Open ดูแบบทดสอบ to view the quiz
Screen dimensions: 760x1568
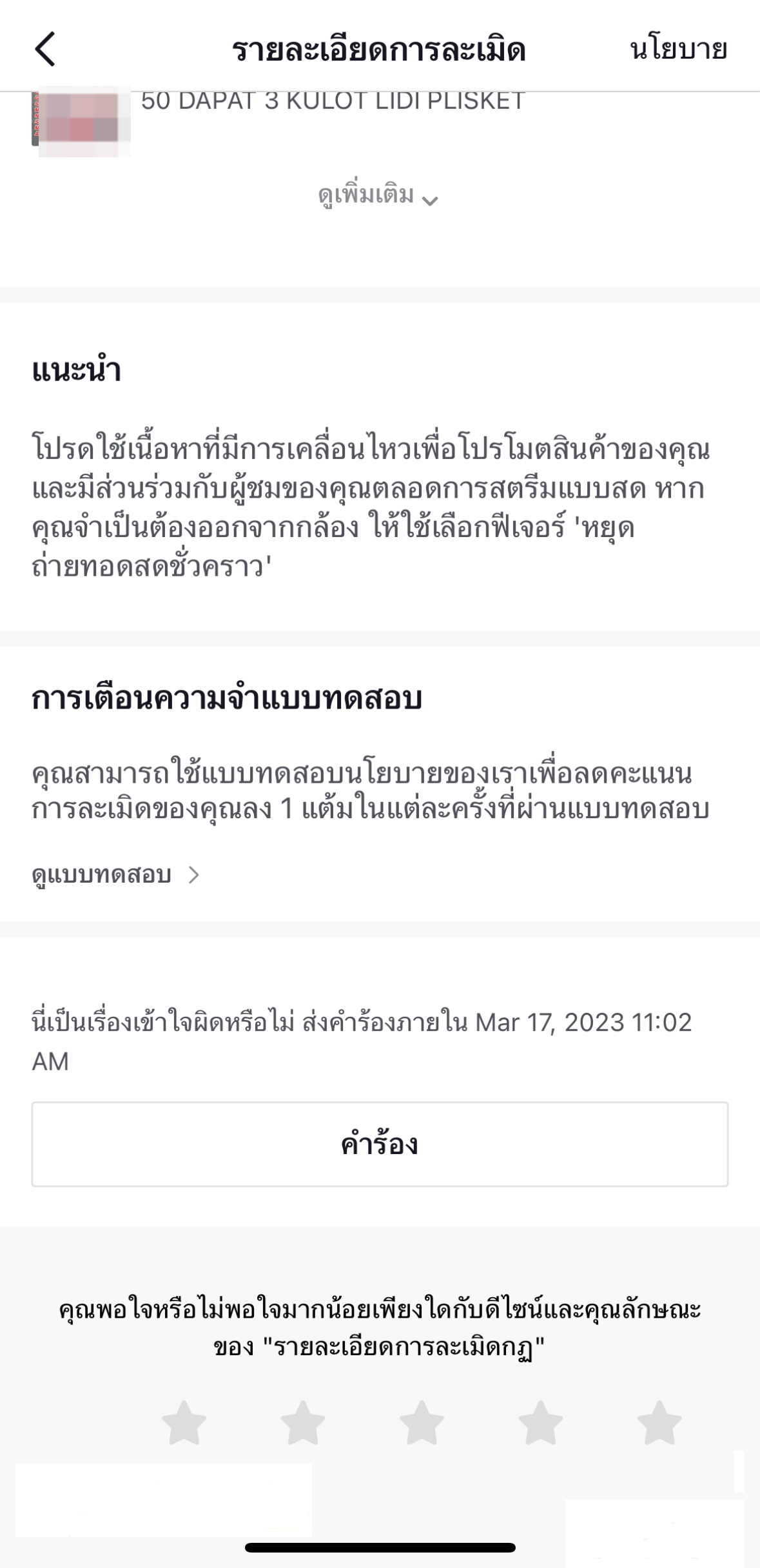(116, 875)
